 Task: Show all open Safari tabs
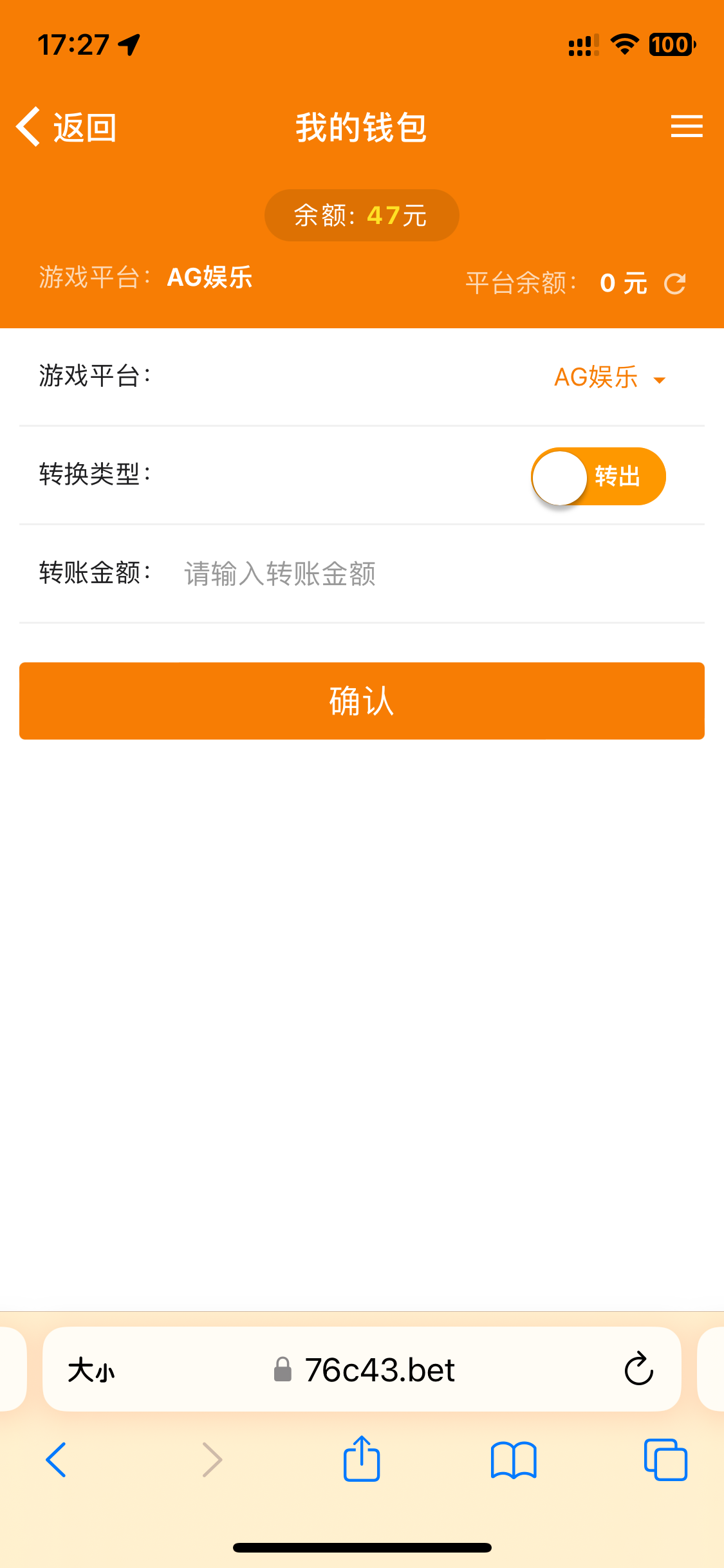[665, 1460]
